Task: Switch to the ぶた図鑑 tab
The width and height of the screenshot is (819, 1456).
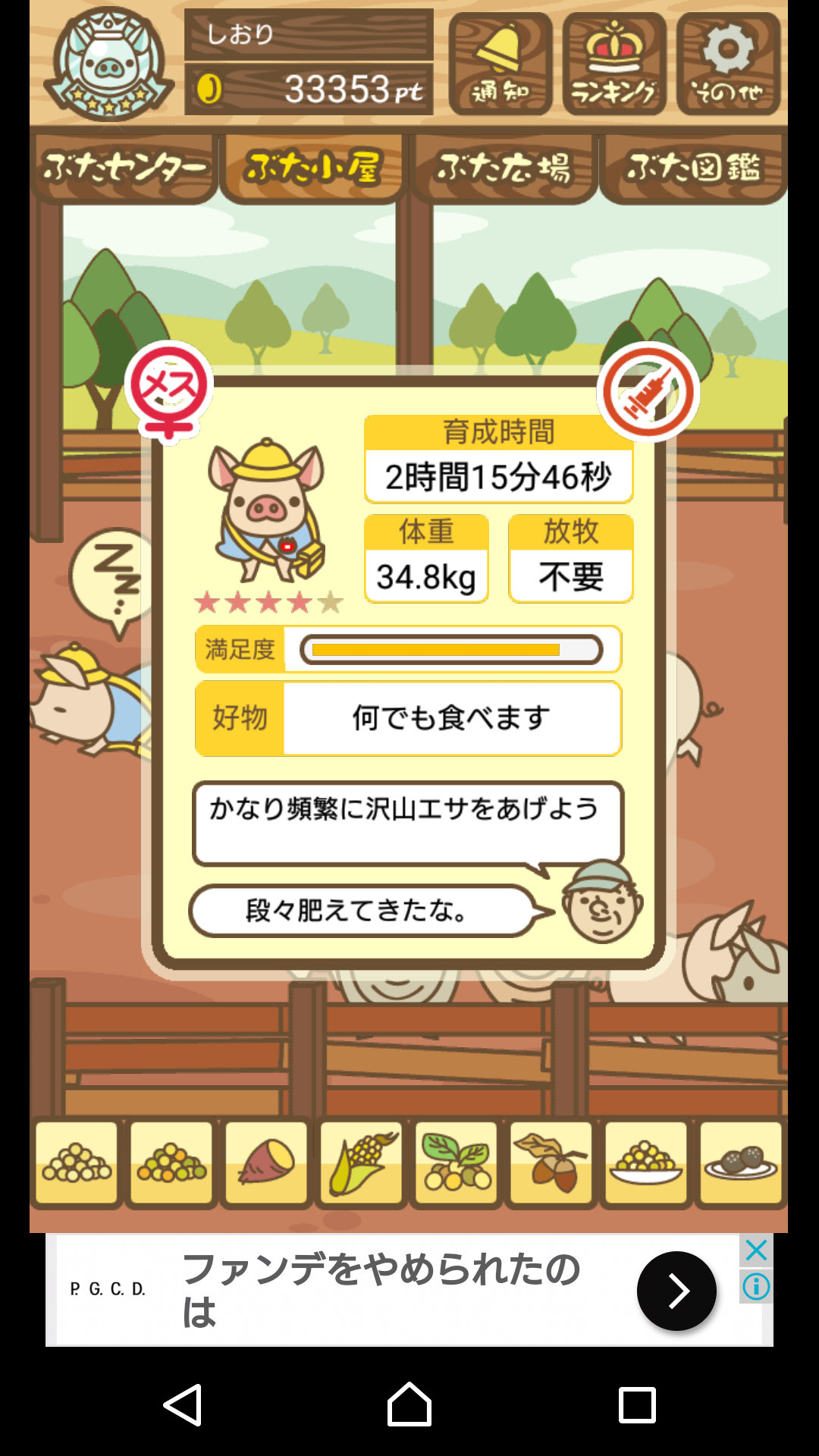Action: click(x=693, y=168)
